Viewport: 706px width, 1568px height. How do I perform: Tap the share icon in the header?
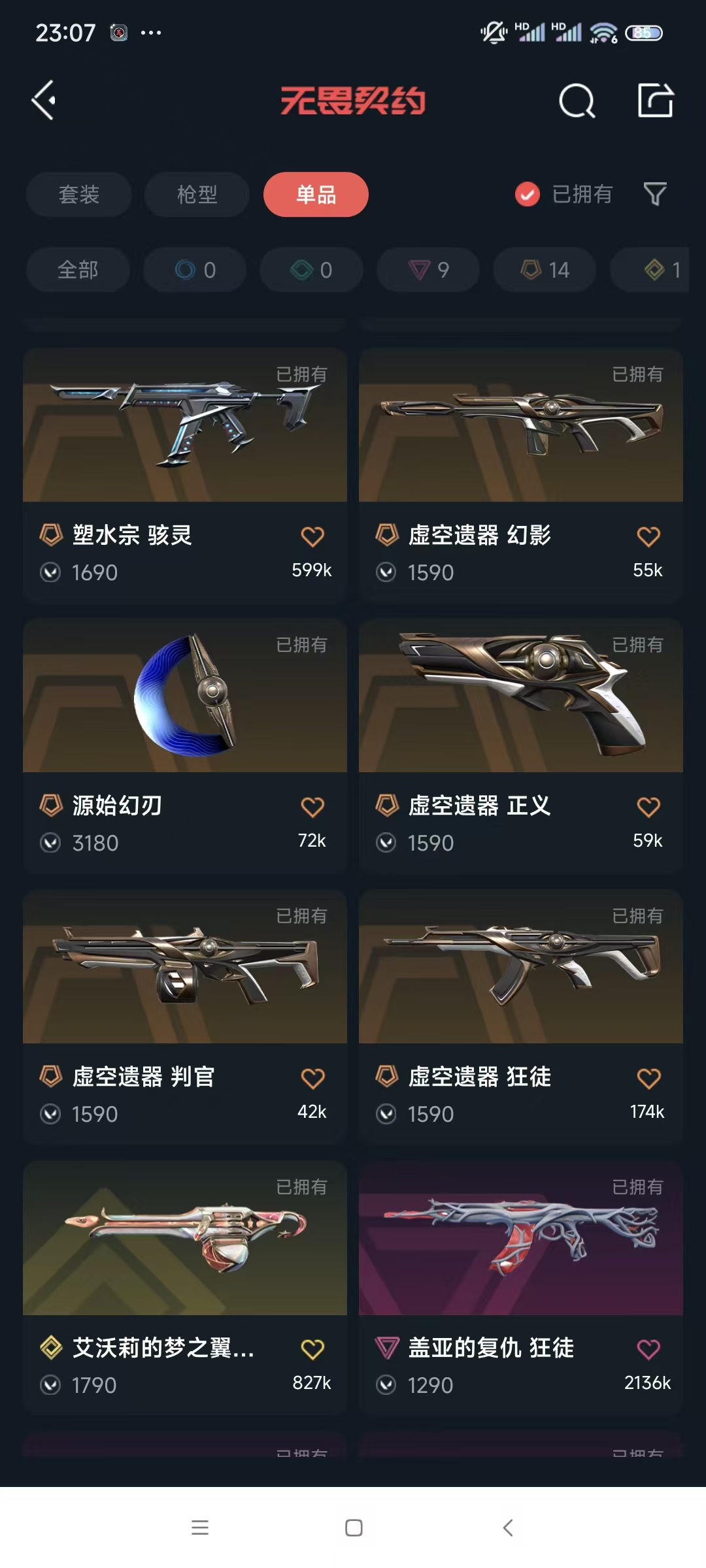[x=655, y=101]
